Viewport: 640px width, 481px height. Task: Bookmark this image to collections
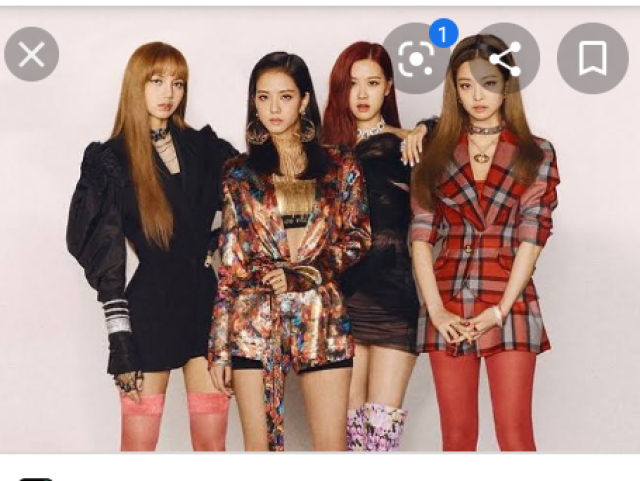pos(592,58)
